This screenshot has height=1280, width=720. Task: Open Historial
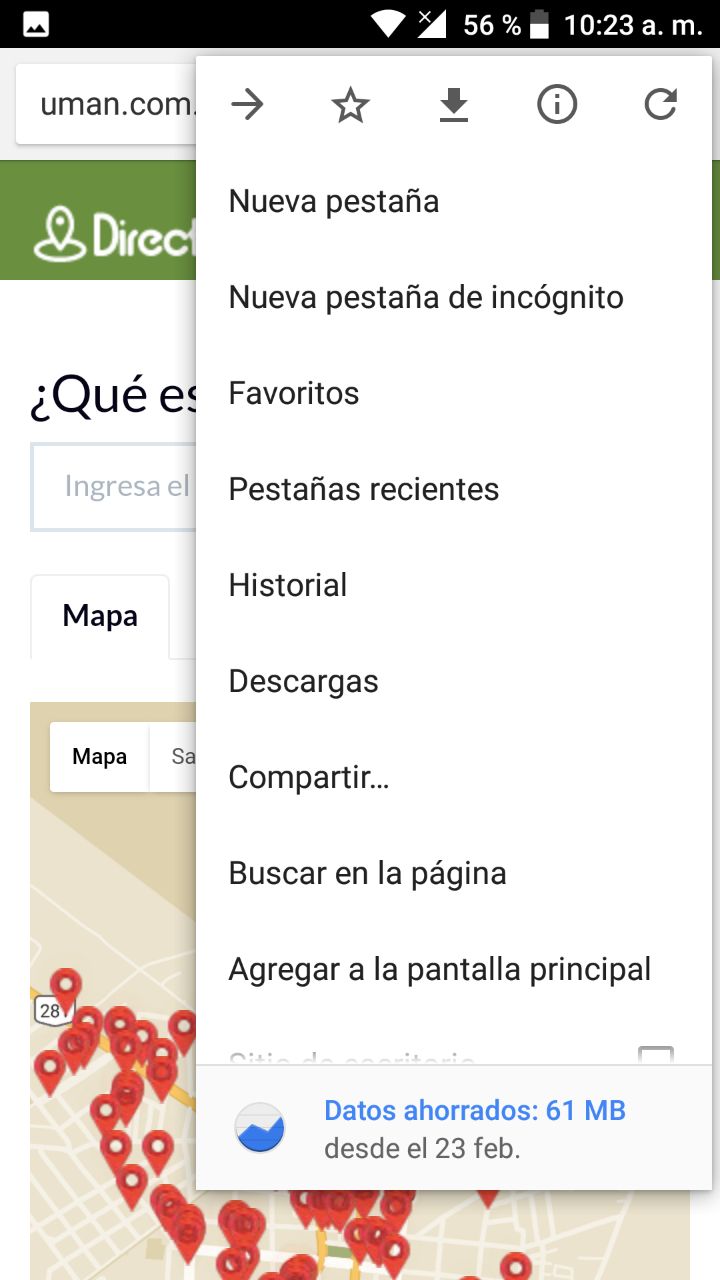pos(454,585)
